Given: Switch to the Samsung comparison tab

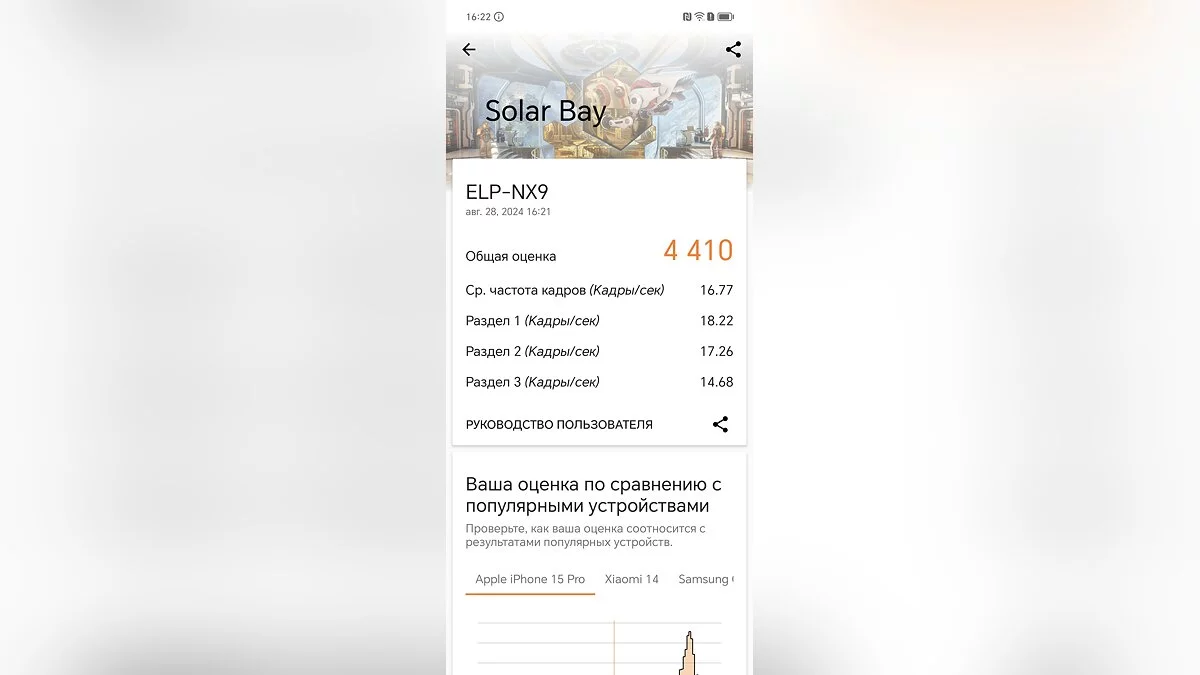Looking at the screenshot, I should coord(706,579).
